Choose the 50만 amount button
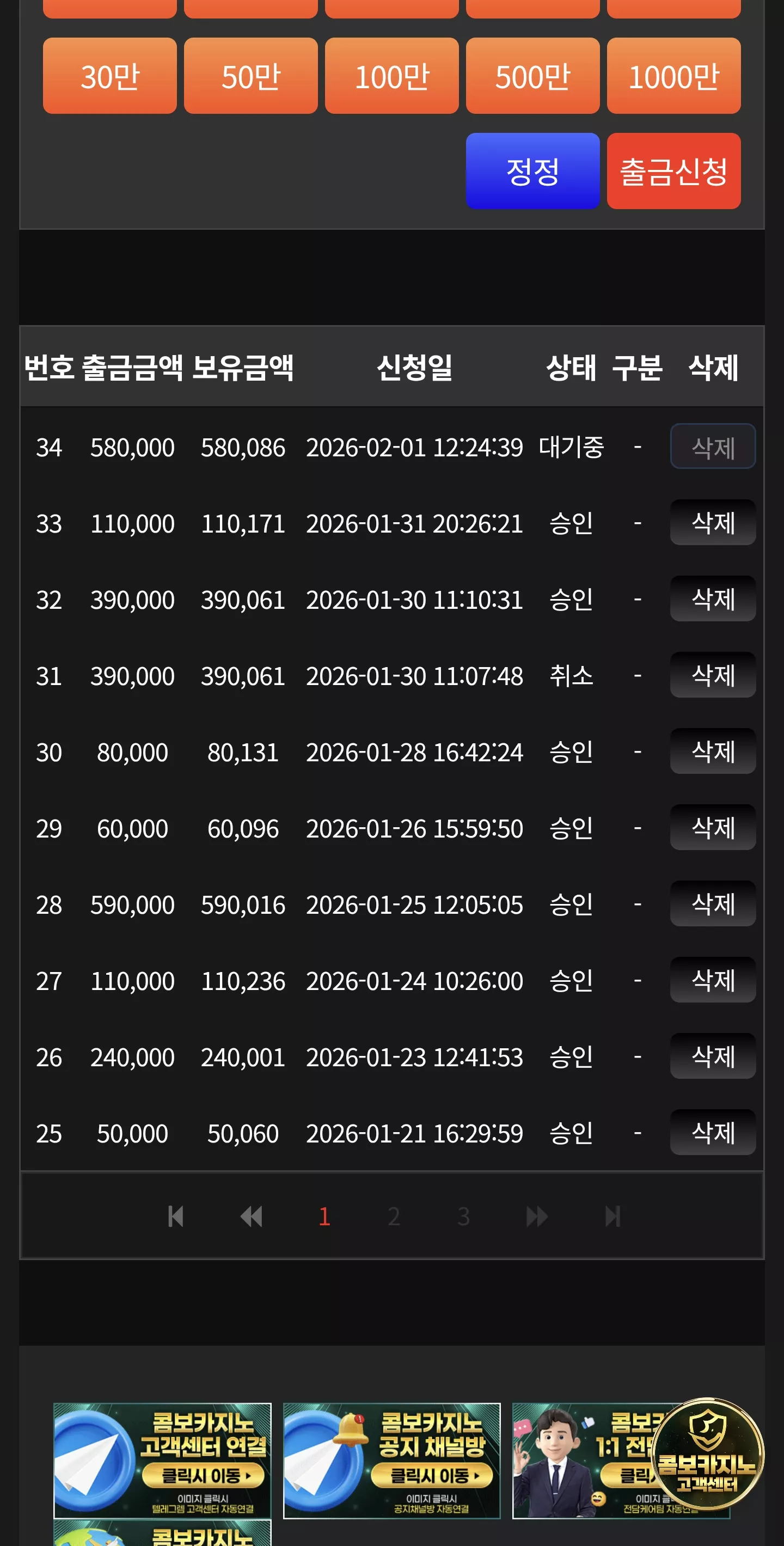784x1546 pixels. point(251,76)
